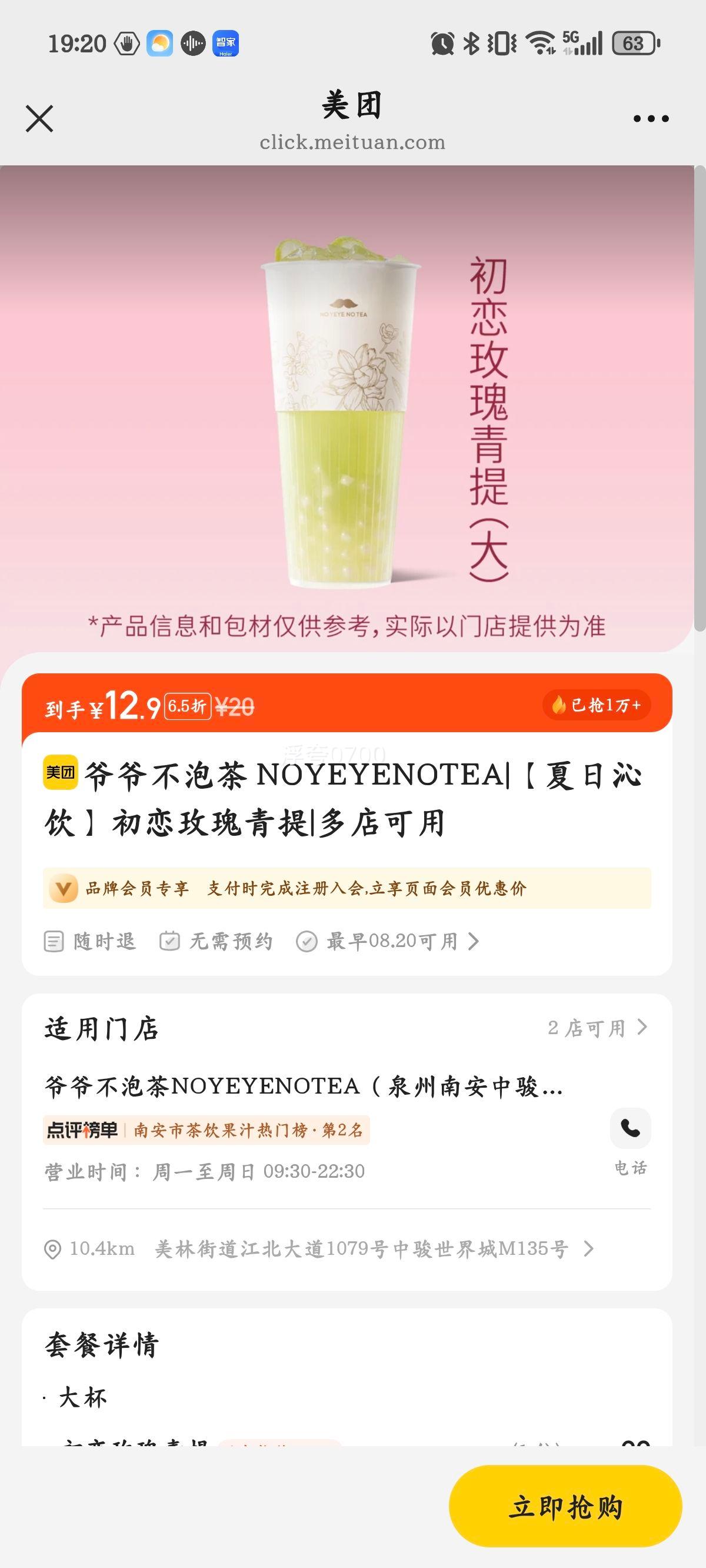Viewport: 706px width, 1568px height.
Task: Tap the Bluetooth icon in the status bar
Action: point(472,44)
